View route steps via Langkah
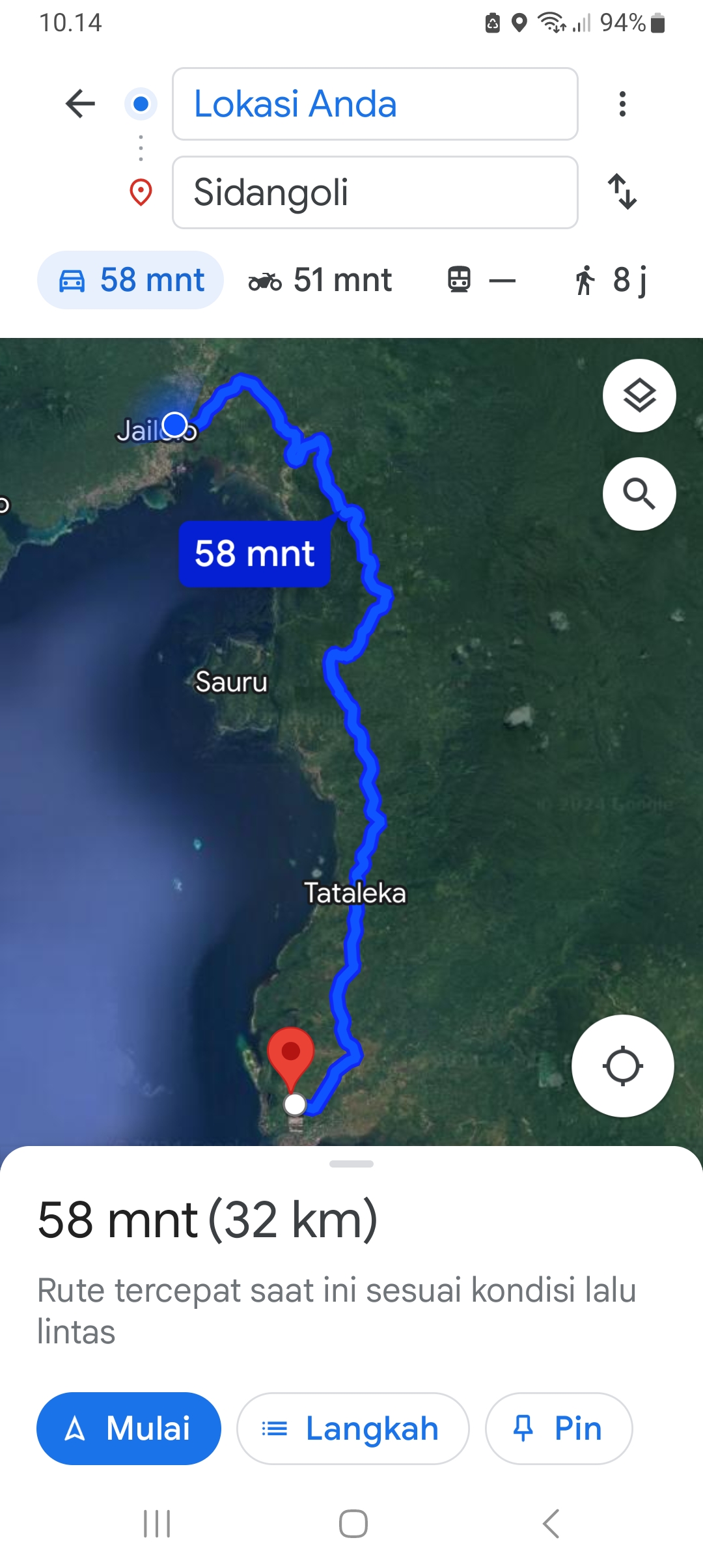 353,1429
